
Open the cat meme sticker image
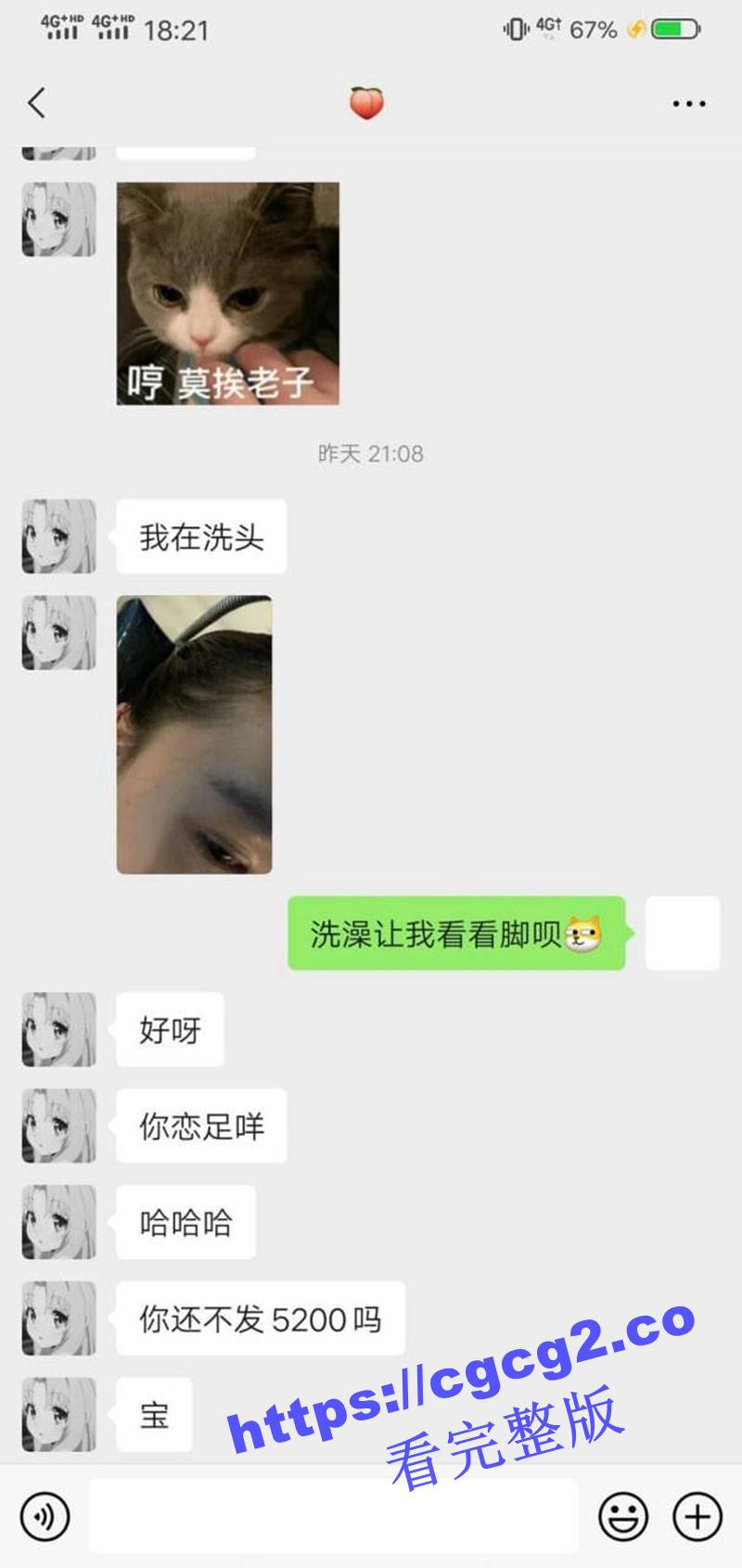pos(227,293)
